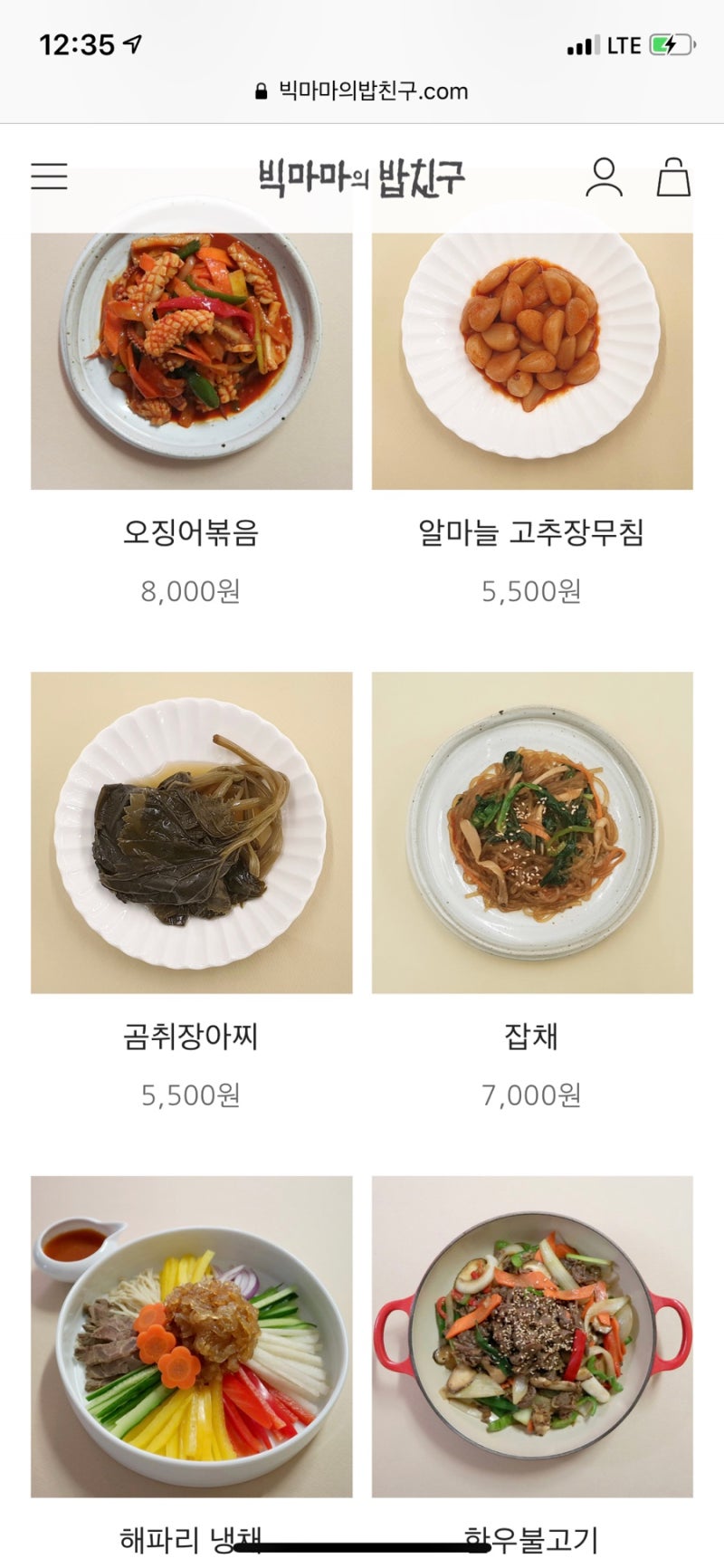Select the 곰취장아찌 product card
Viewport: 724px width, 1568px height.
pyautogui.click(x=191, y=832)
